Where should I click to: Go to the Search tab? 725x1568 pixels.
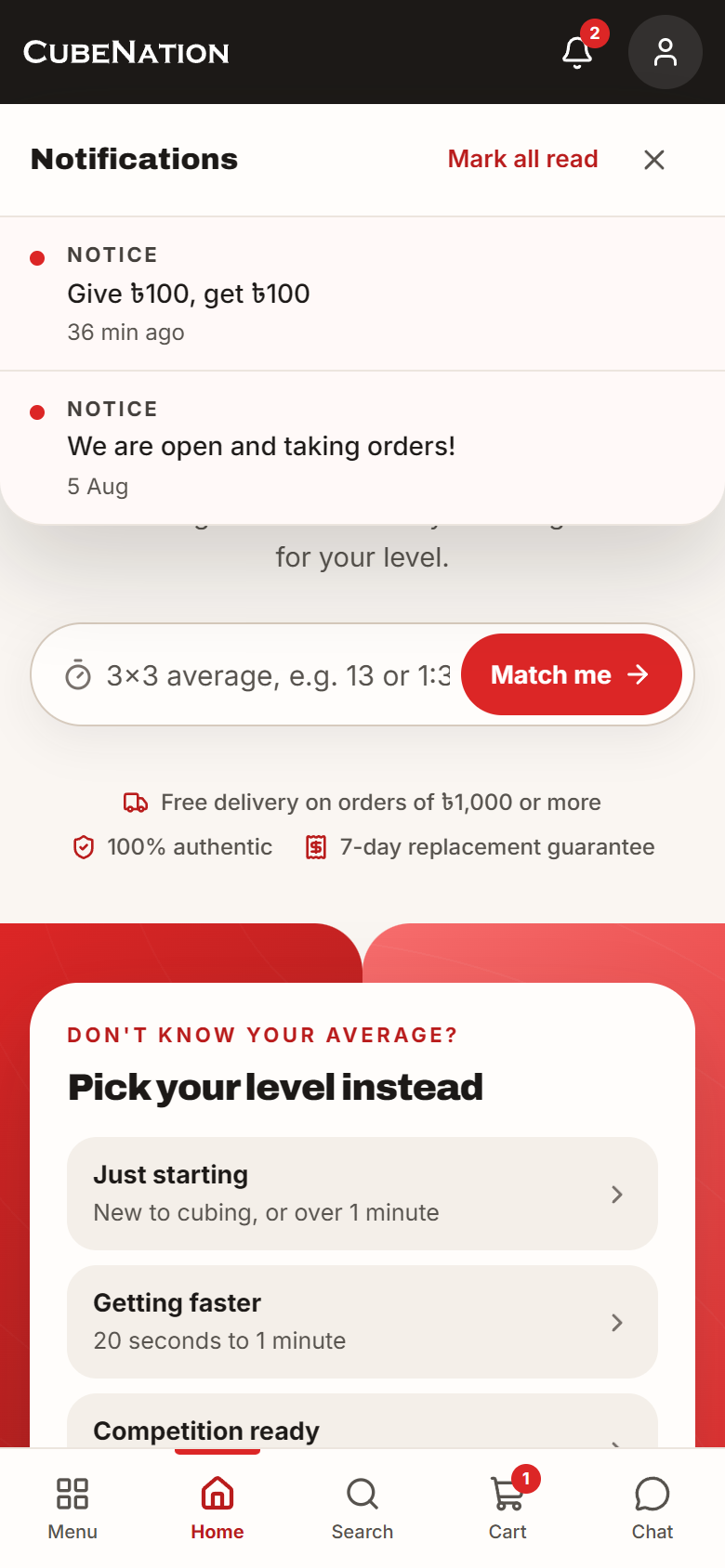(362, 1509)
